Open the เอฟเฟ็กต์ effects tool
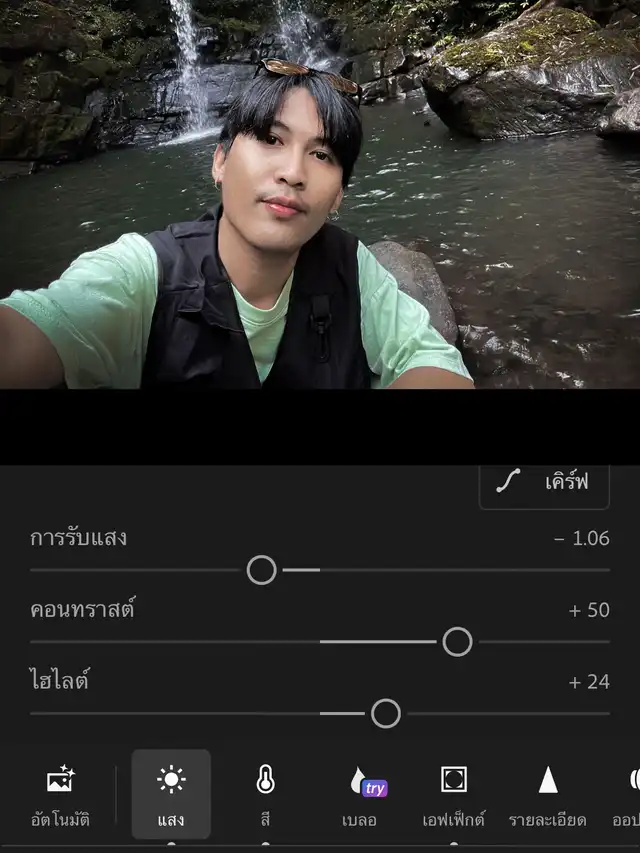Screen dimensions: 640x853 (x=453, y=795)
